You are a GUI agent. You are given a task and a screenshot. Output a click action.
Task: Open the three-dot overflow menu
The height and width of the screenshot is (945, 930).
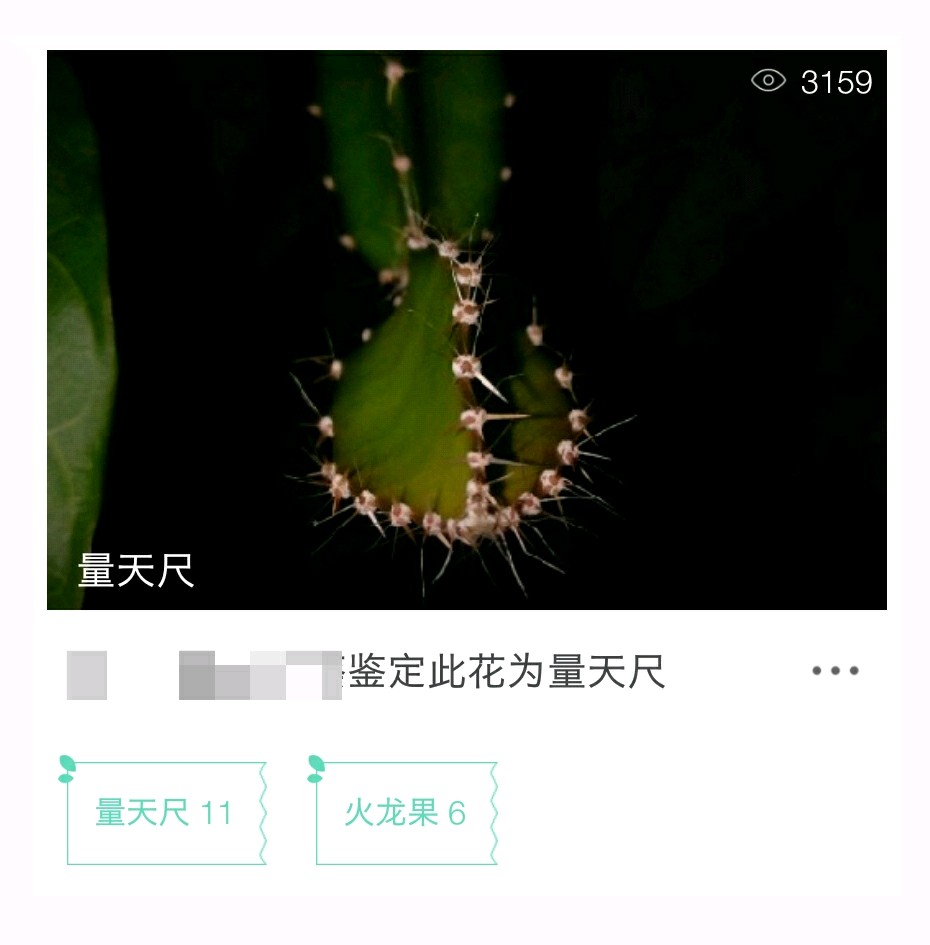click(835, 671)
